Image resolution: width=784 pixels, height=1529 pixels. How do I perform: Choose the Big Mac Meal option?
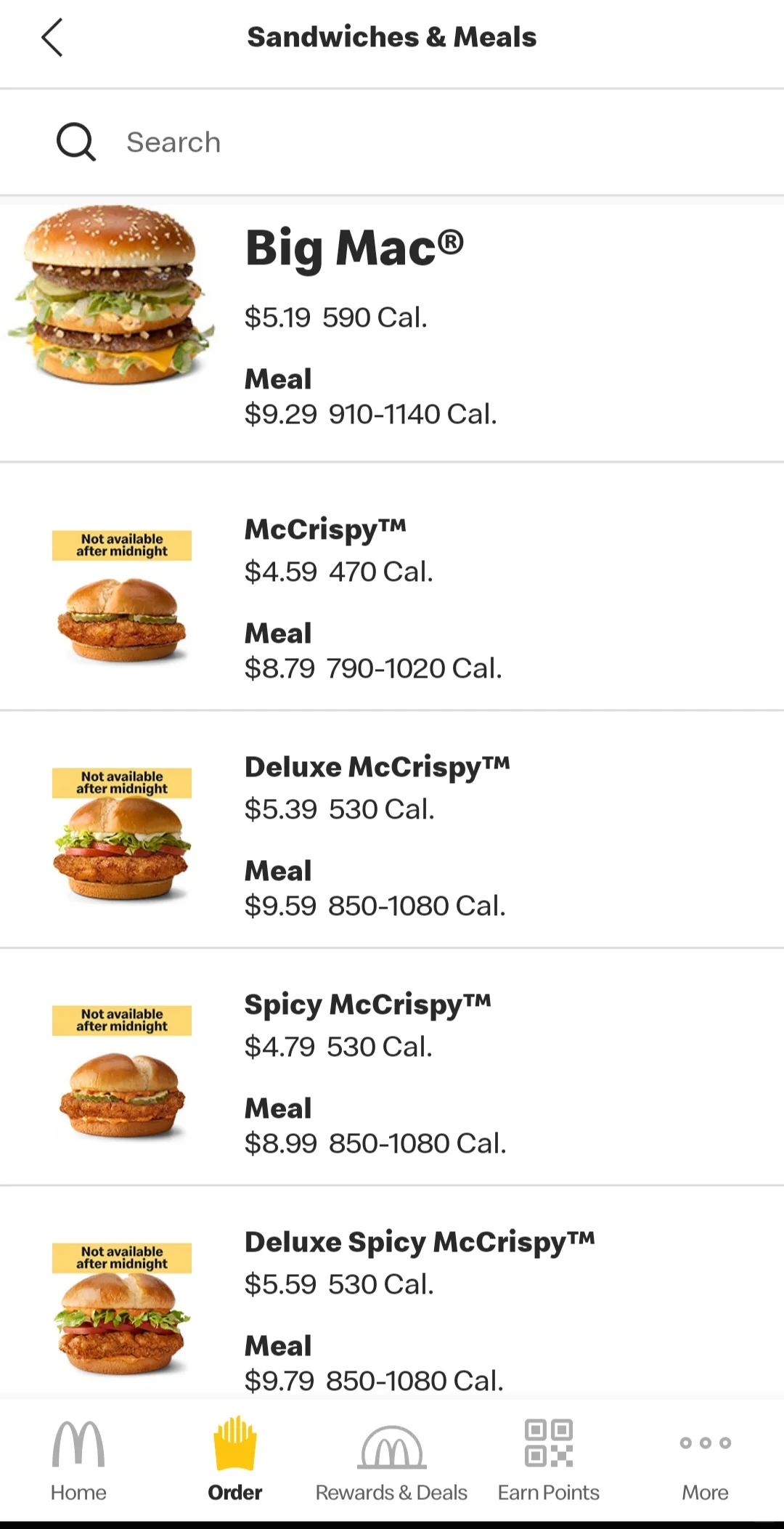point(372,396)
